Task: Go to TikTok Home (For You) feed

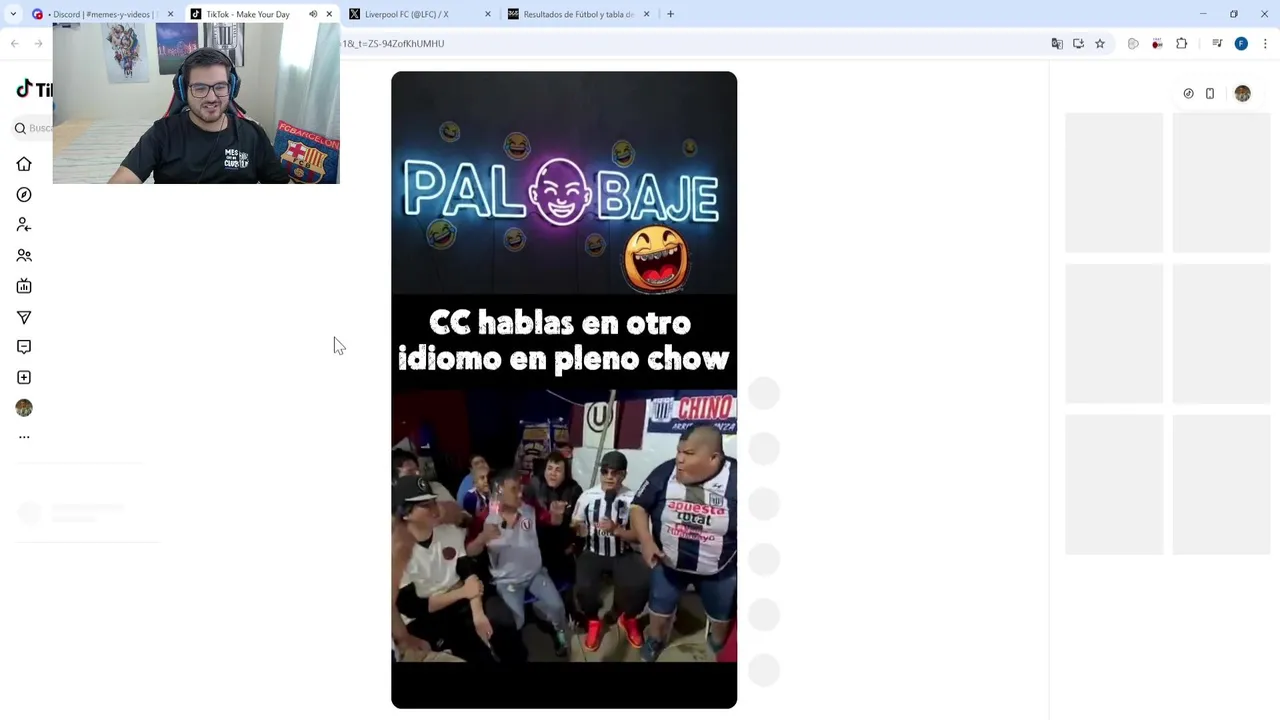Action: click(x=24, y=164)
